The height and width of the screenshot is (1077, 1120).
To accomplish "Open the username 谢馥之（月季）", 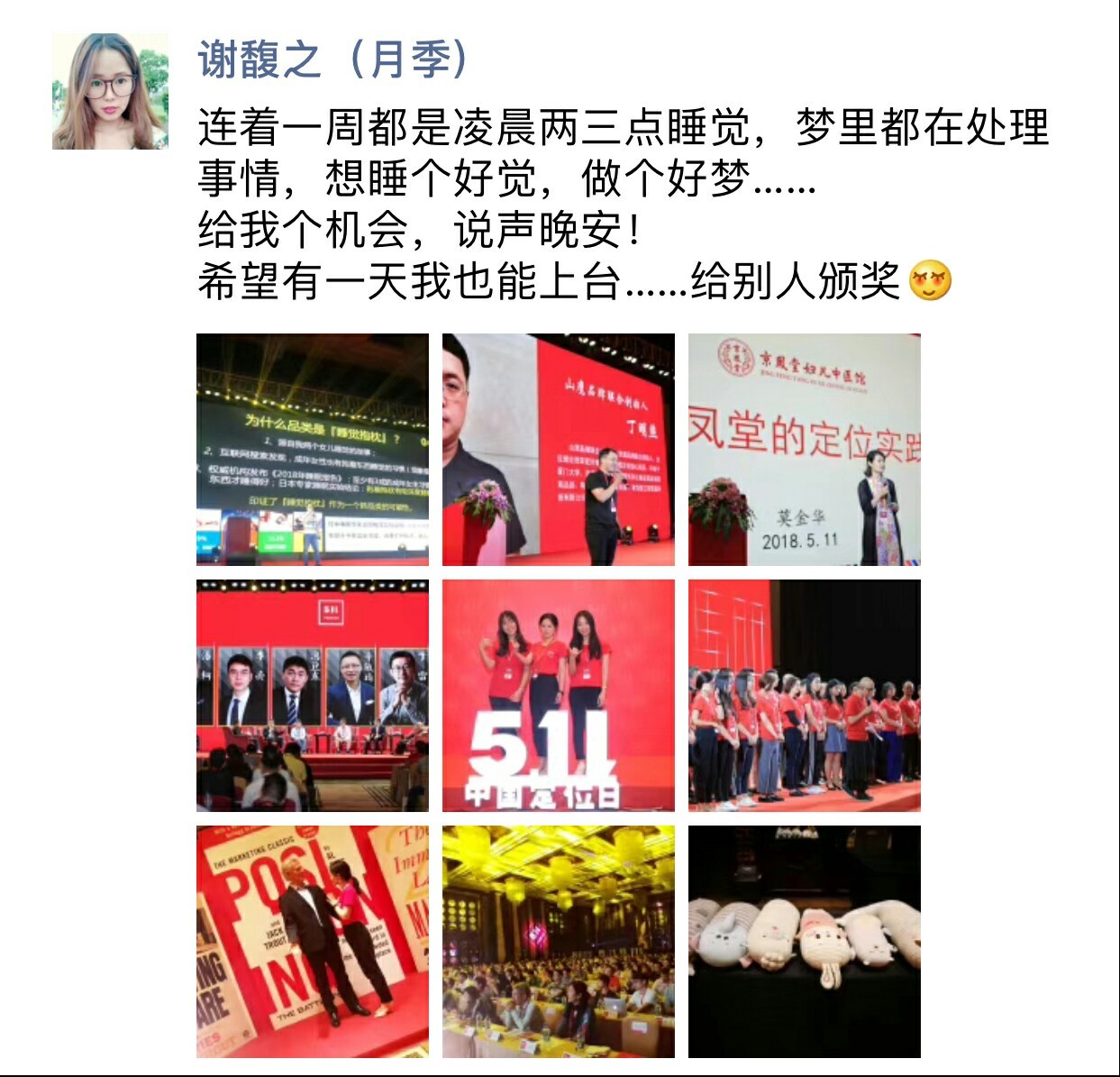I will pyautogui.click(x=333, y=59).
